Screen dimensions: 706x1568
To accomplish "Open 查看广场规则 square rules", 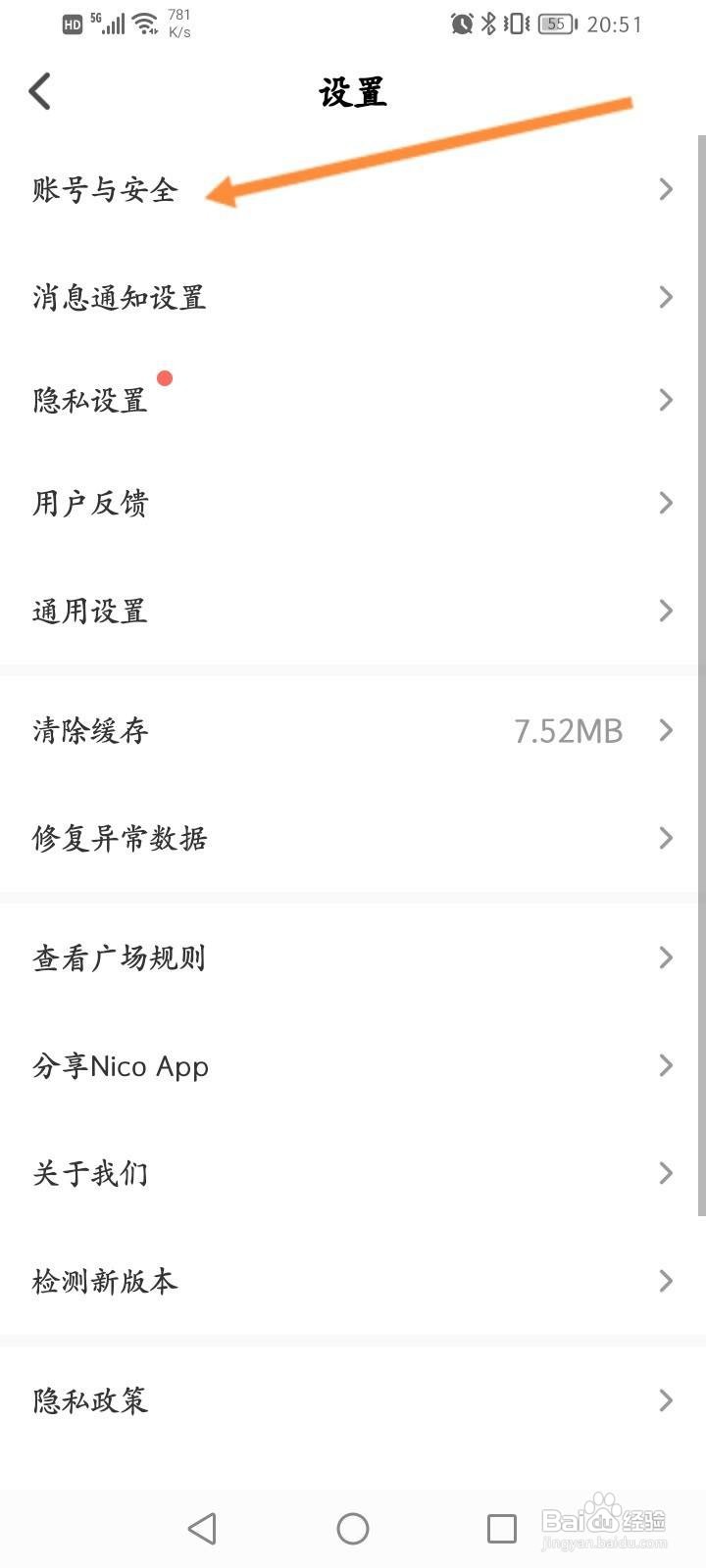I will tap(118, 957).
